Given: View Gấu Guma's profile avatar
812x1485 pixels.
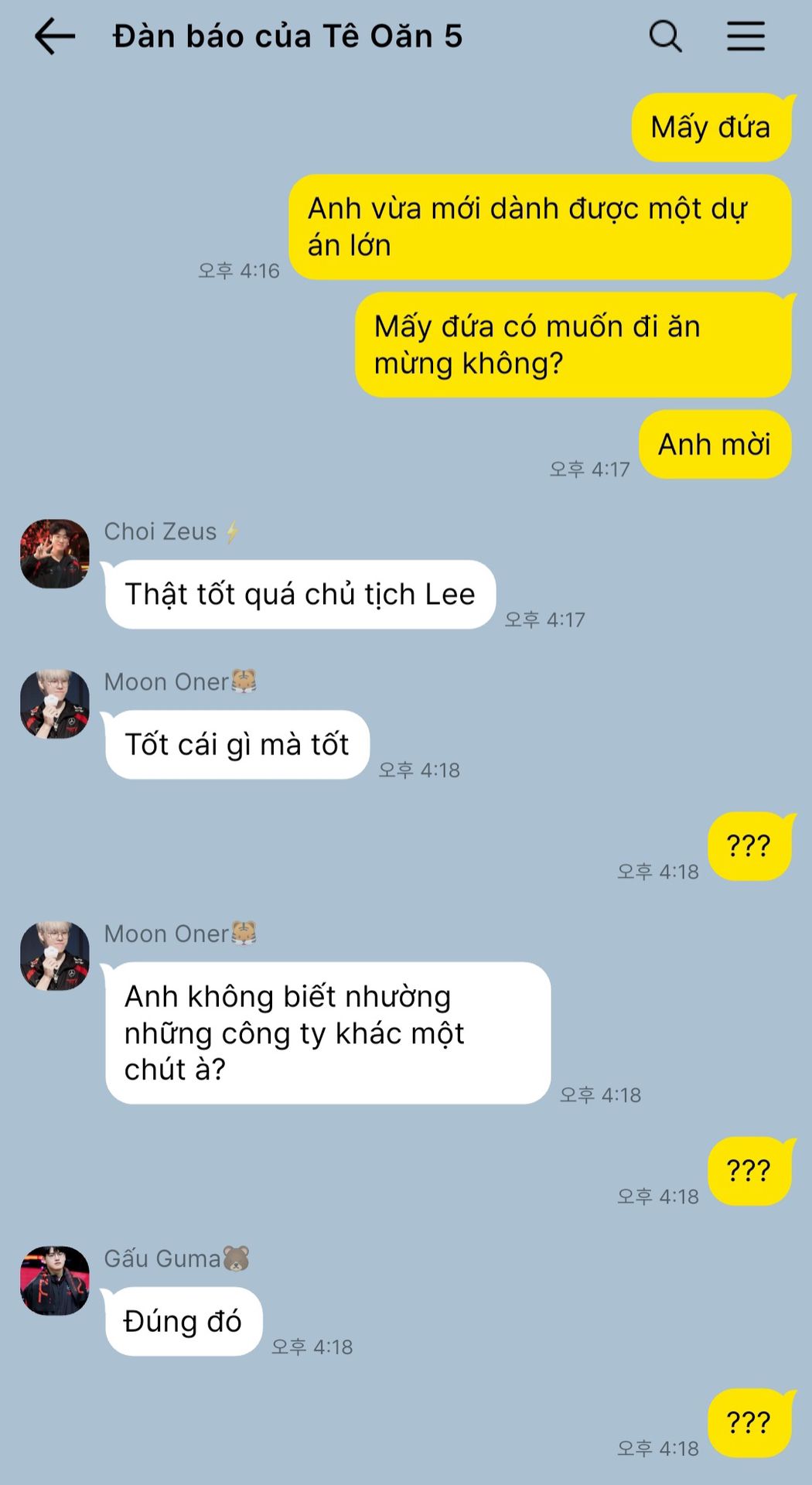Looking at the screenshot, I should [55, 1281].
